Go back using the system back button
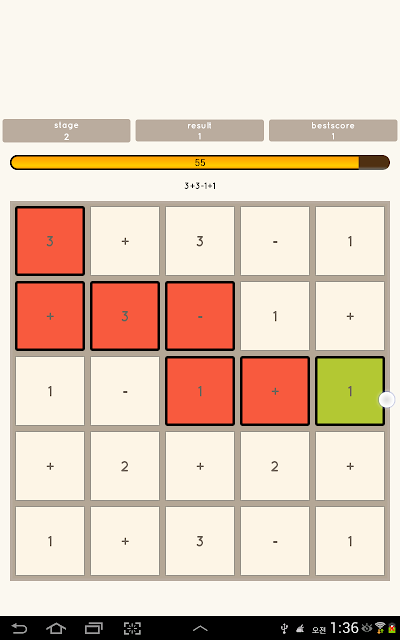The width and height of the screenshot is (400, 640). pos(19,628)
